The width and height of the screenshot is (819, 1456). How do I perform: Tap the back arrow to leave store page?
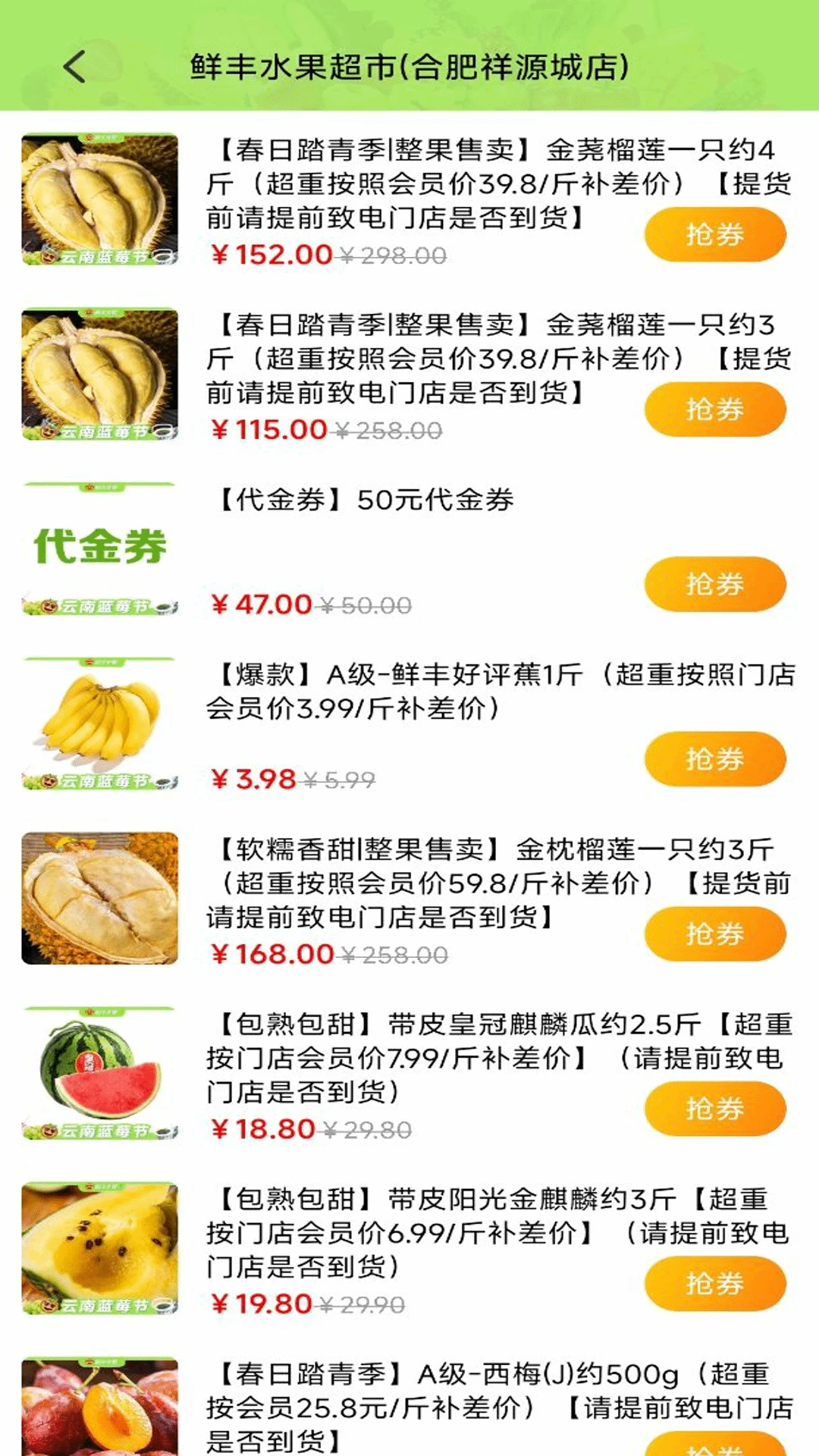pyautogui.click(x=72, y=67)
